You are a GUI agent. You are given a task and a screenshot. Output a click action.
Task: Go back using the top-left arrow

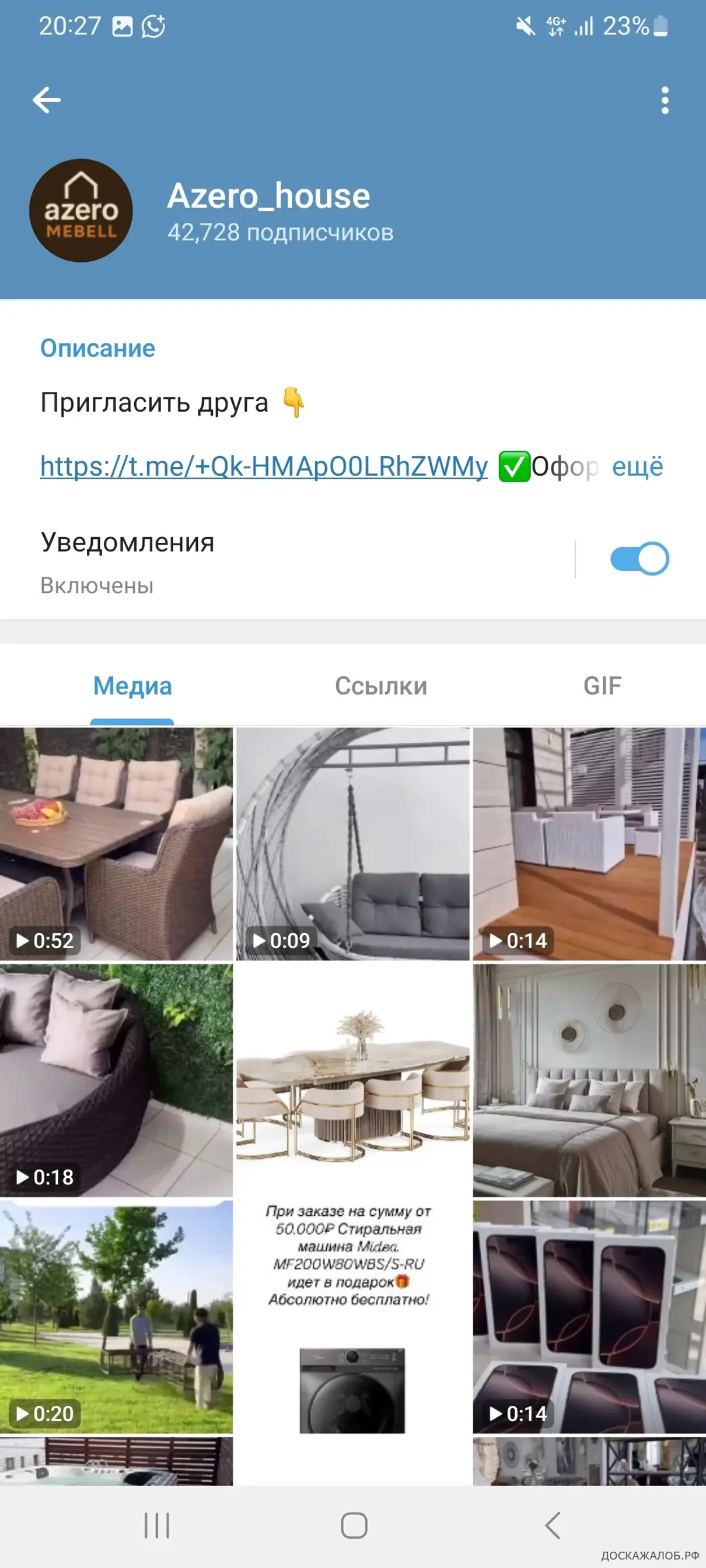tap(46, 100)
